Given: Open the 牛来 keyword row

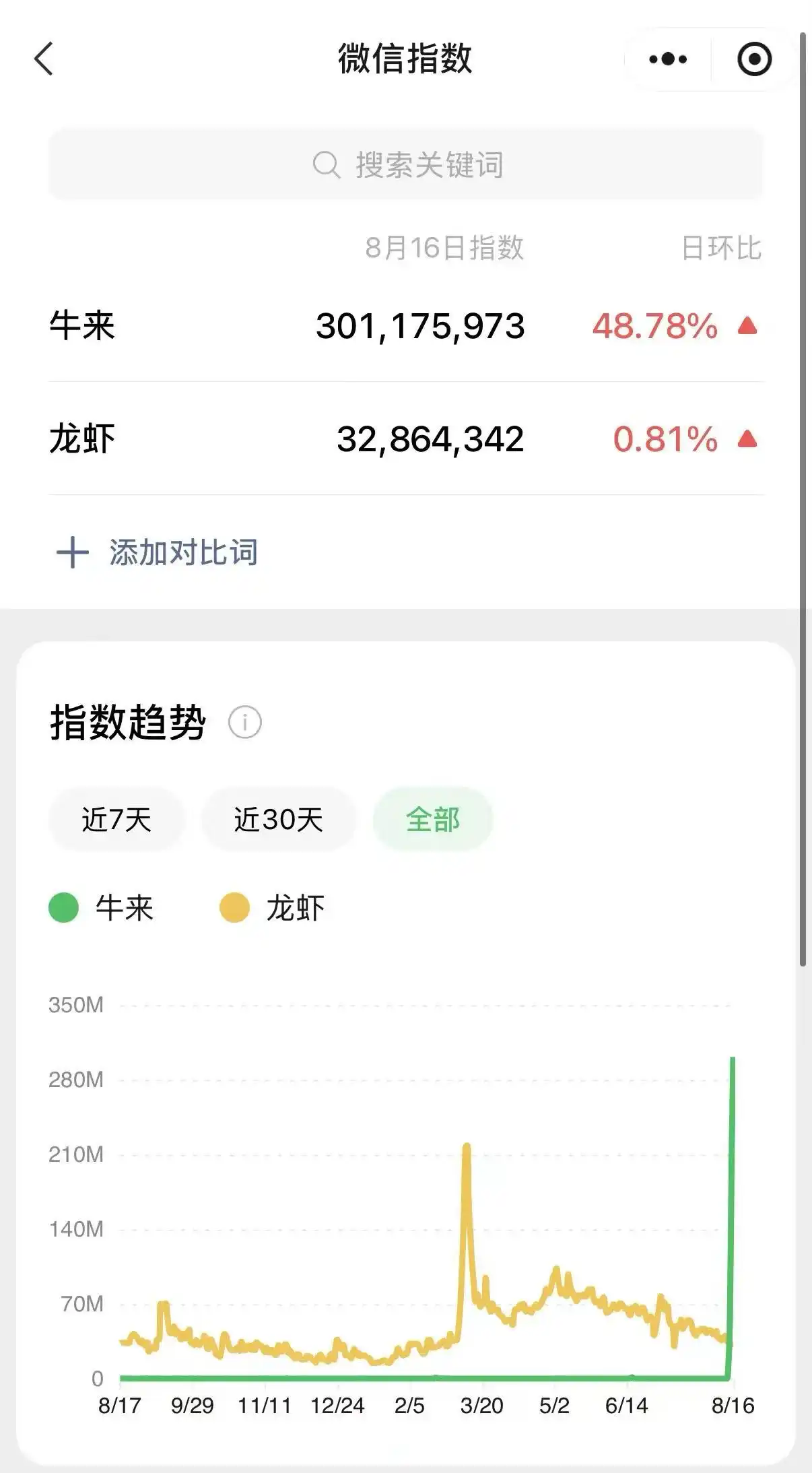Looking at the screenshot, I should click(x=406, y=326).
